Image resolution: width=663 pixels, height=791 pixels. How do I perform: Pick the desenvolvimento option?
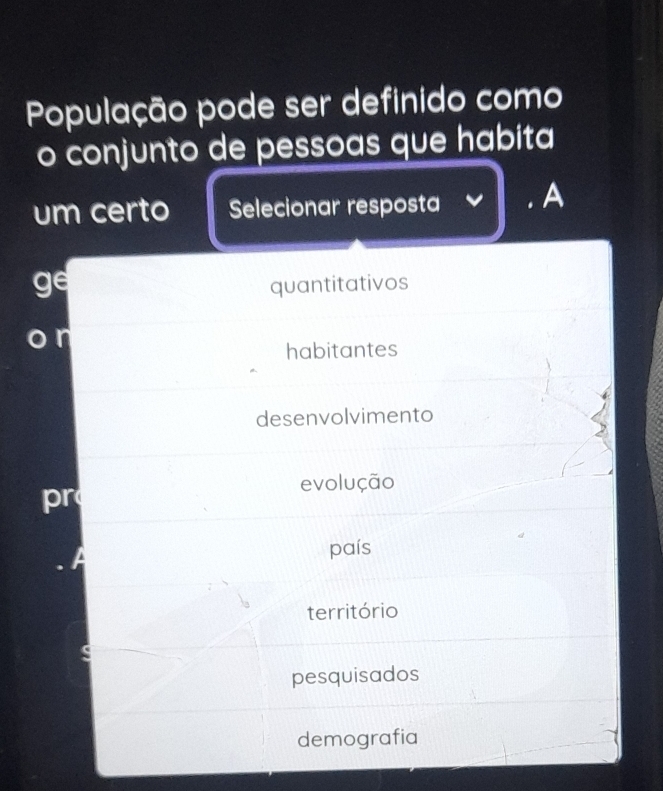[x=344, y=416]
